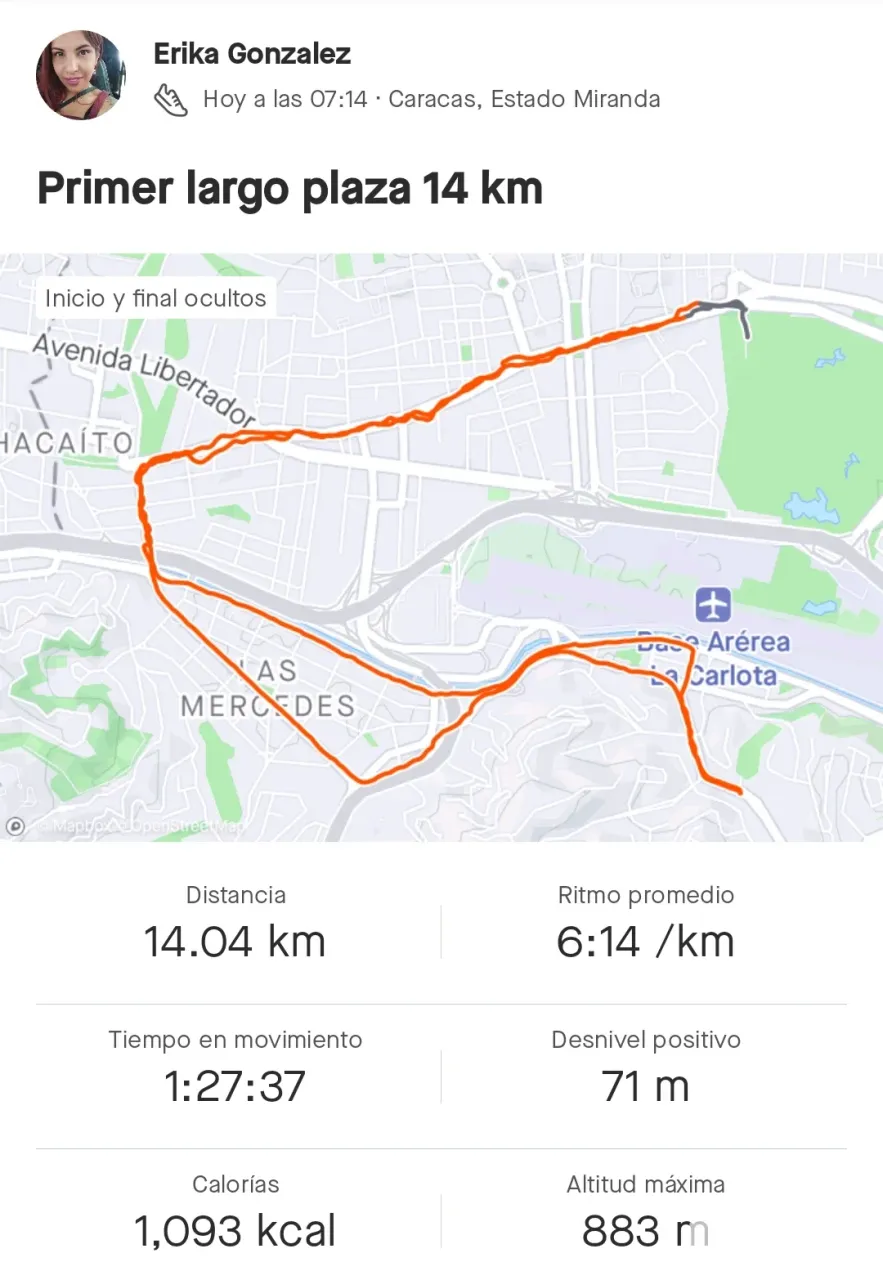Screen dimensions: 883x1280
Task: Open Erika Gonzalez's profile photo
Action: [x=80, y=75]
